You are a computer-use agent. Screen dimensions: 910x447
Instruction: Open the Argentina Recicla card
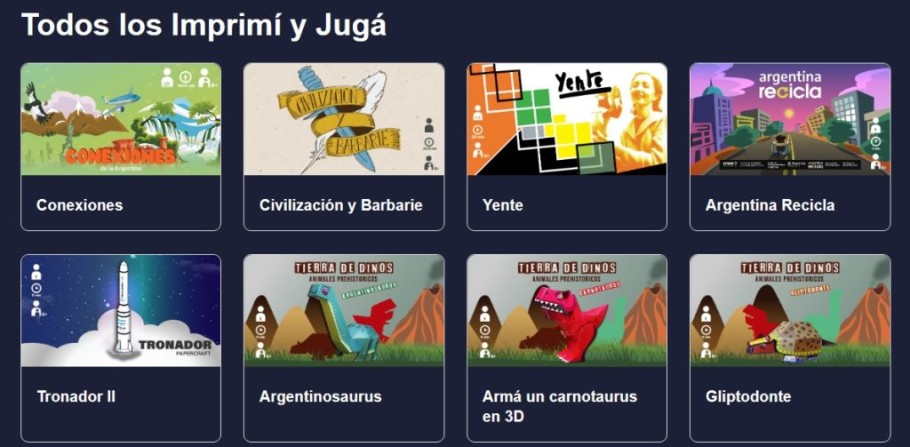(789, 147)
